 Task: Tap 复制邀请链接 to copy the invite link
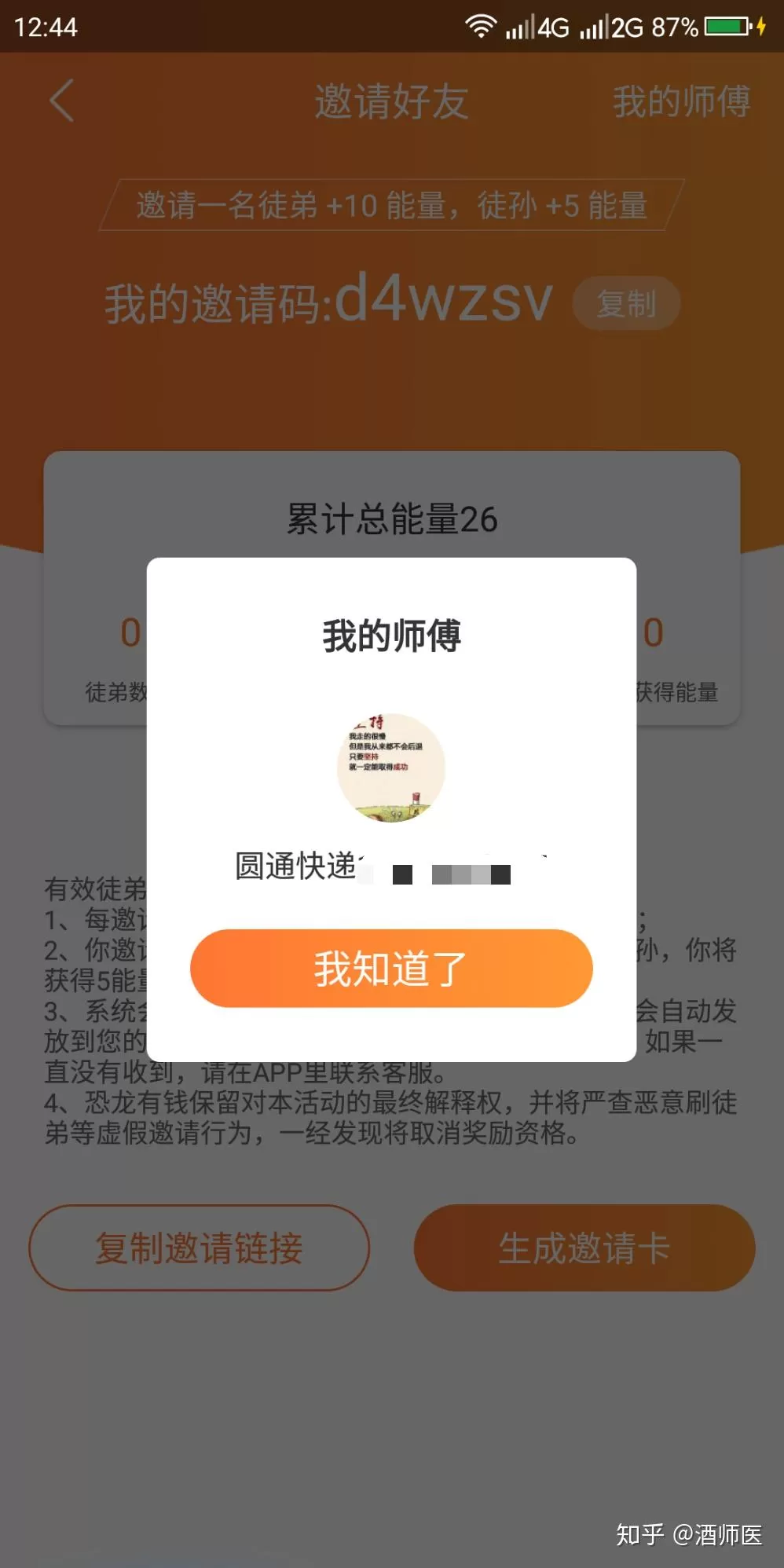pyautogui.click(x=200, y=1247)
